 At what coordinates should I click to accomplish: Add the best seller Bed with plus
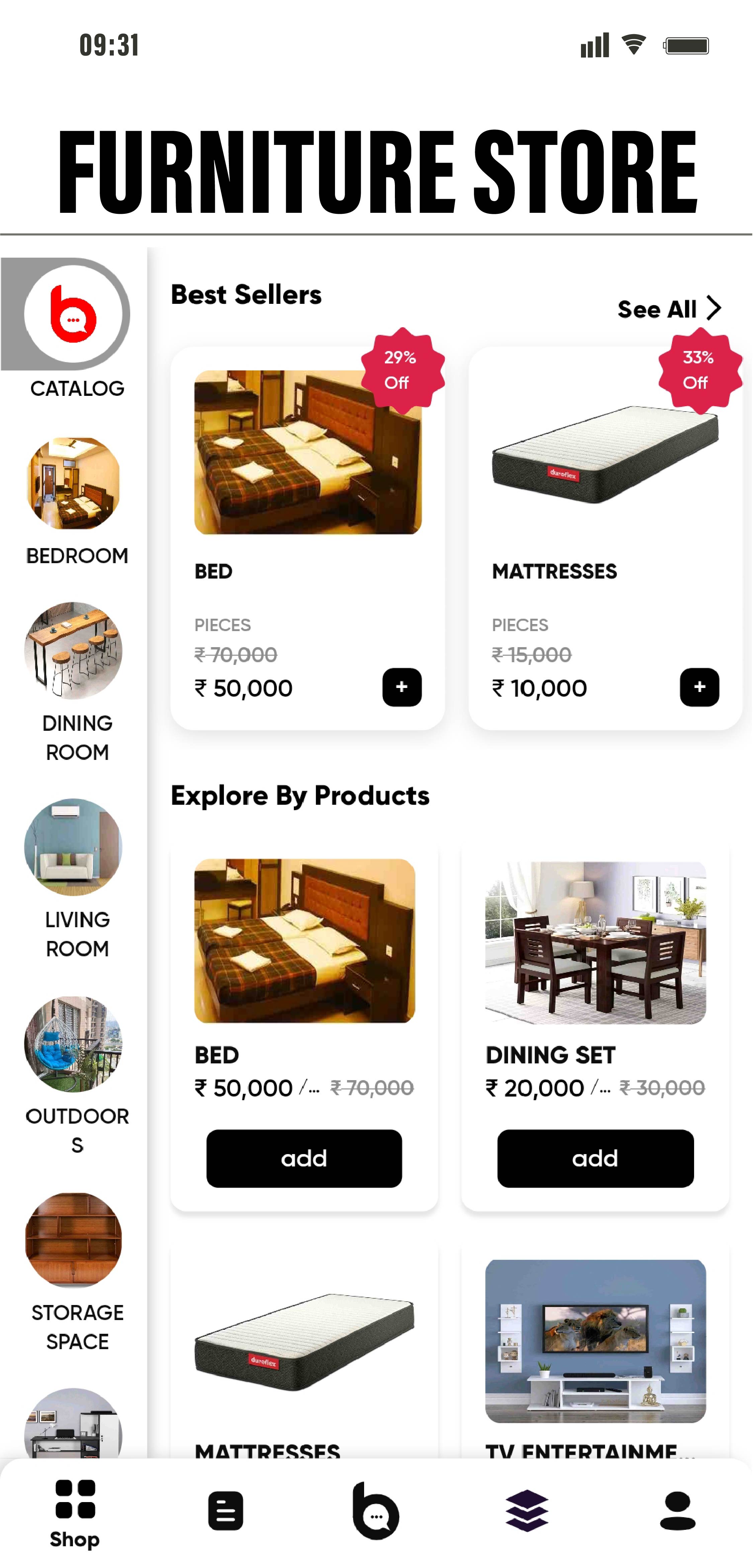(x=402, y=687)
